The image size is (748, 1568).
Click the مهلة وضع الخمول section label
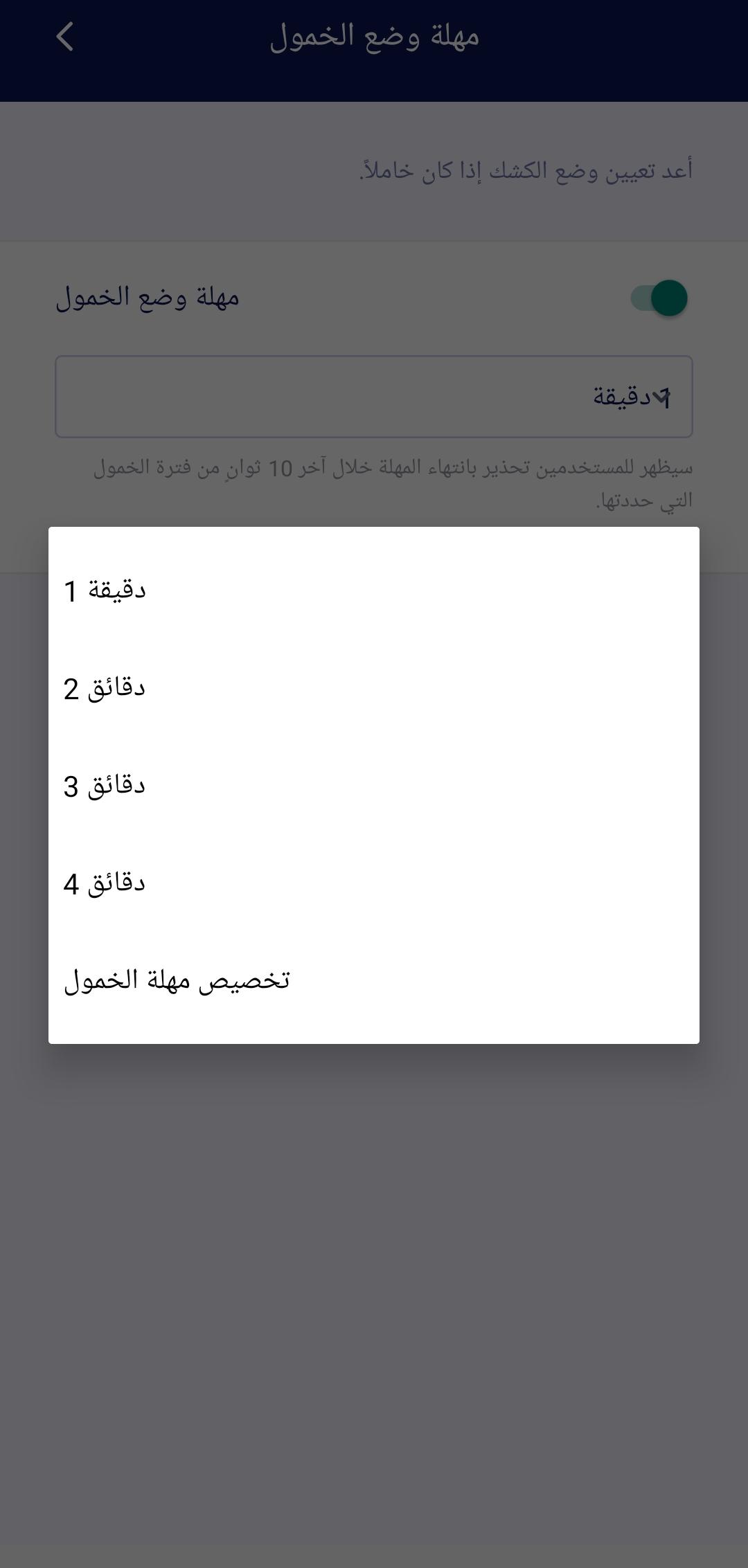pos(148,299)
